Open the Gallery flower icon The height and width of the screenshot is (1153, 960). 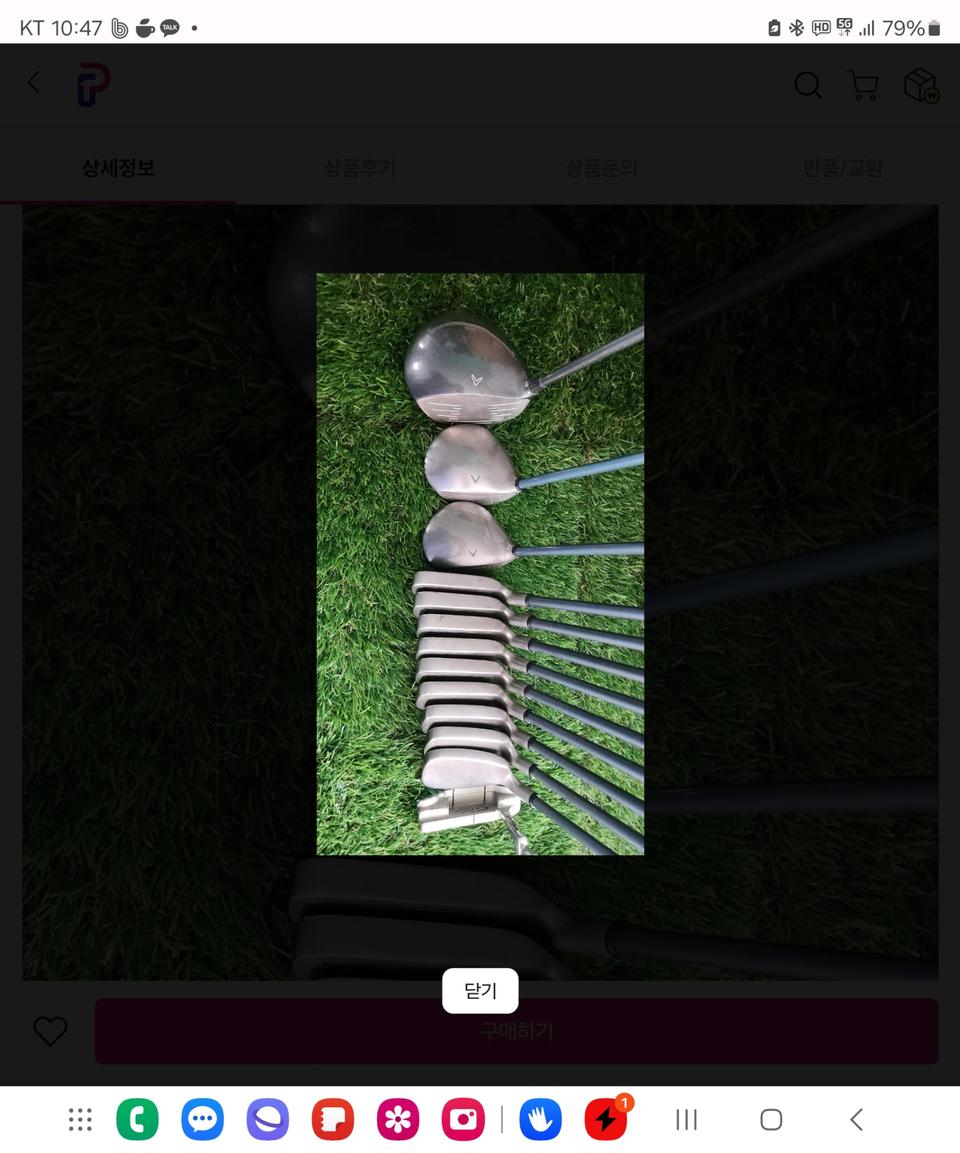[x=397, y=1119]
